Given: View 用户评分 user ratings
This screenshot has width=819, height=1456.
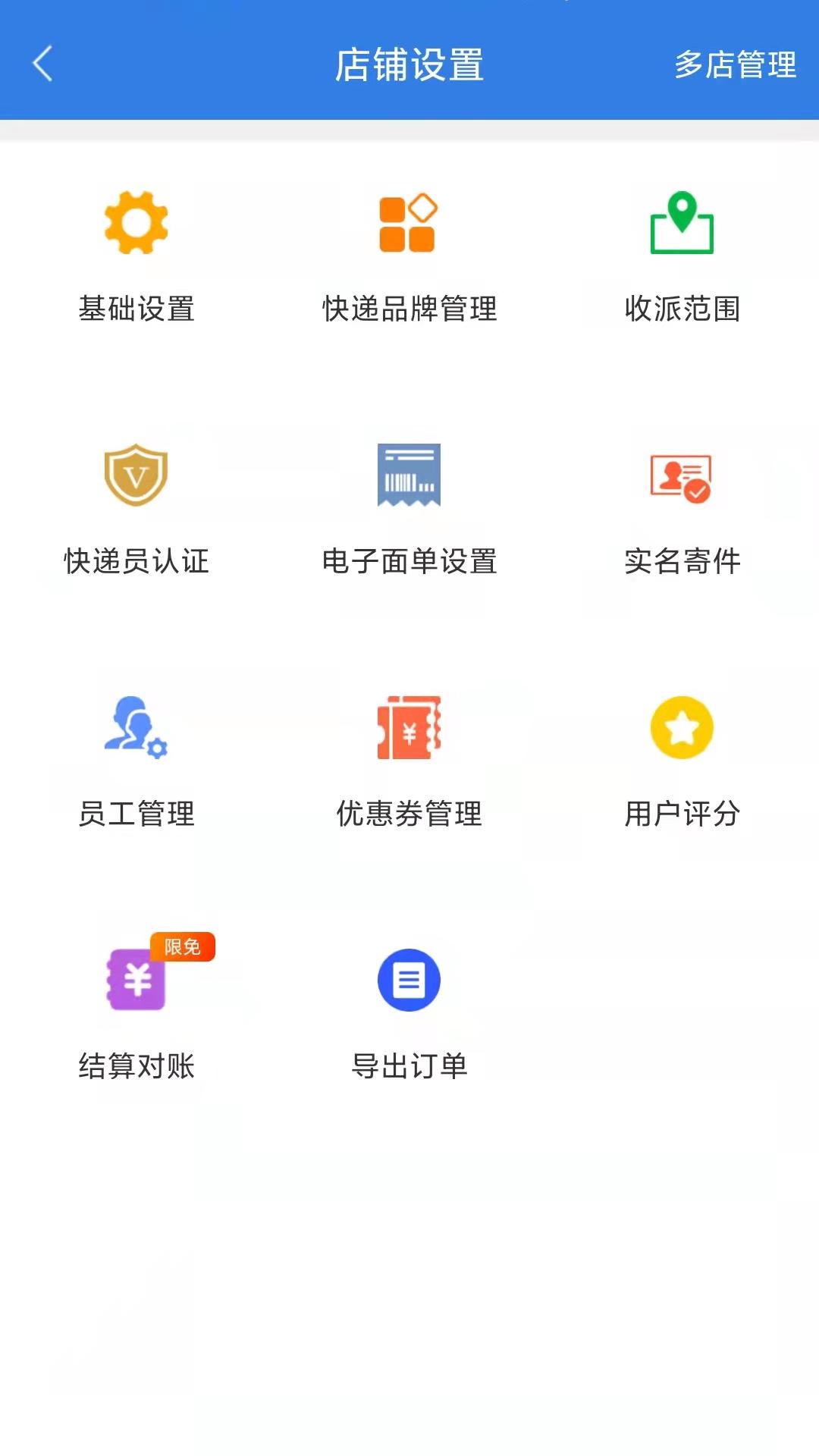Looking at the screenshot, I should pos(682,761).
